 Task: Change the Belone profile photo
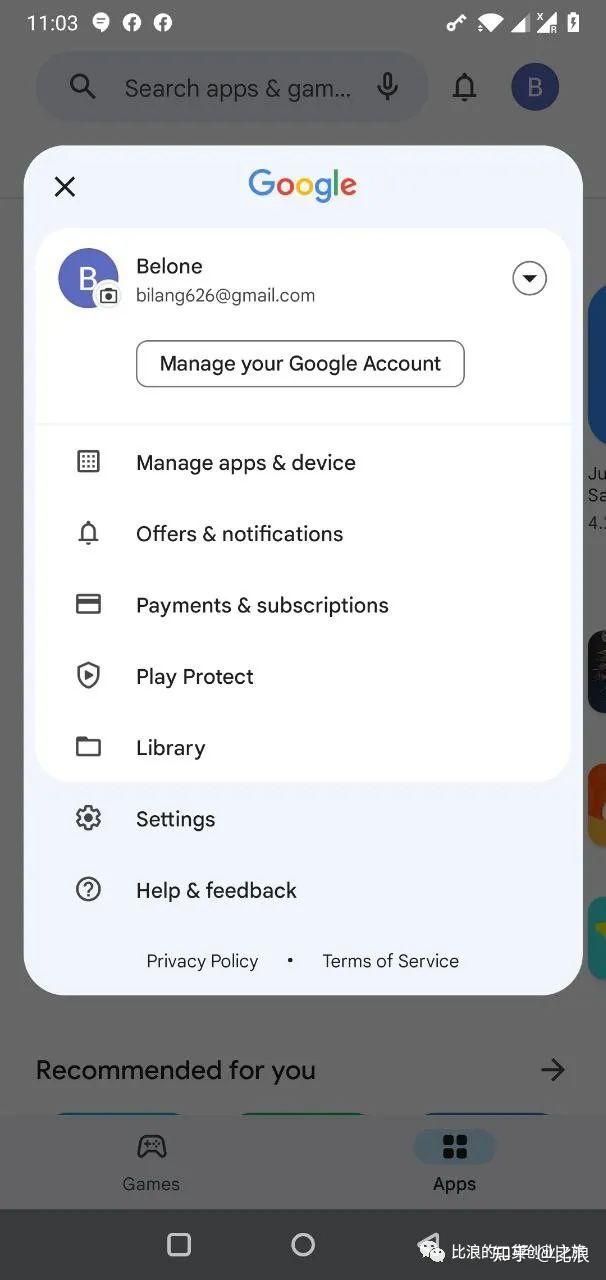(107, 296)
